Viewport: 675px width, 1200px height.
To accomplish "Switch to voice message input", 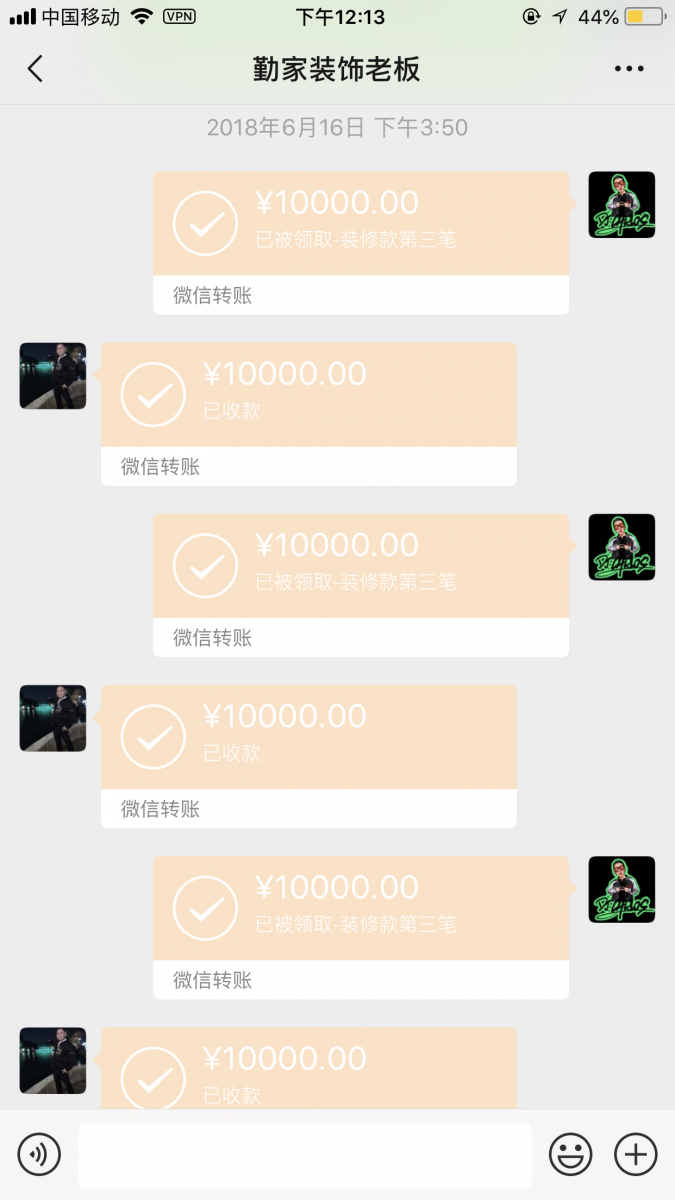I will pyautogui.click(x=39, y=1154).
